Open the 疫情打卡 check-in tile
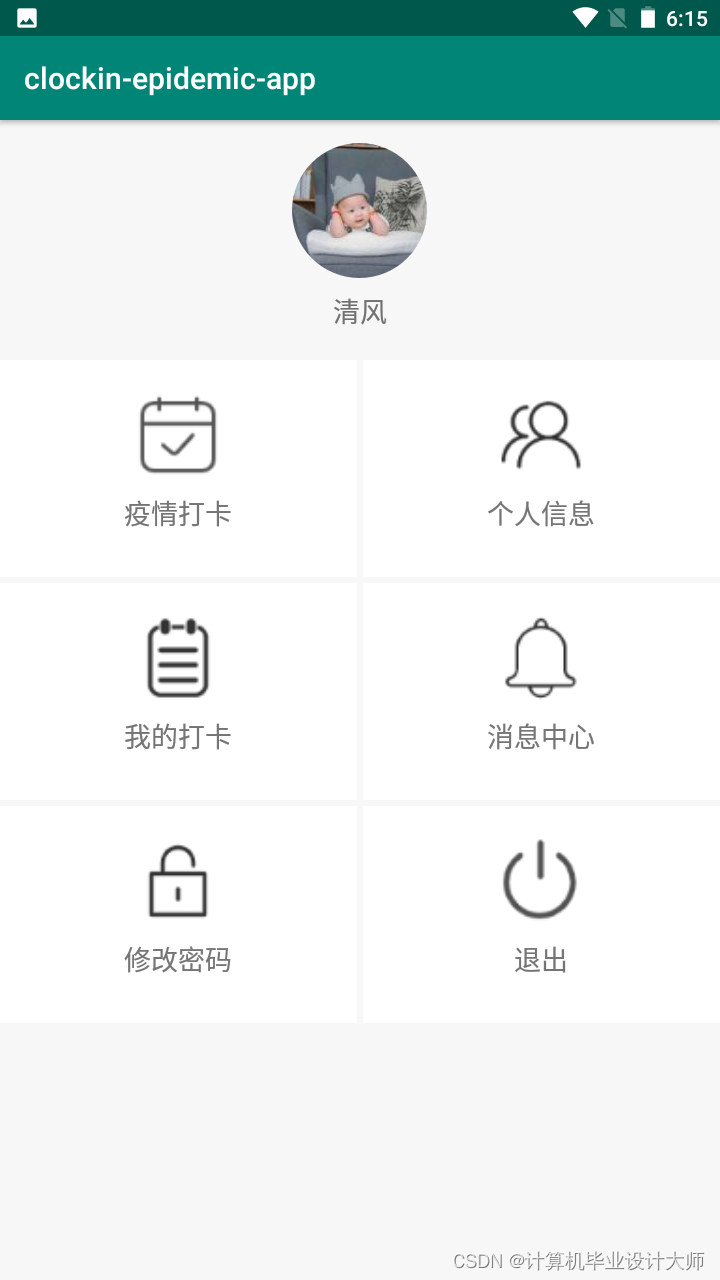 [178, 468]
